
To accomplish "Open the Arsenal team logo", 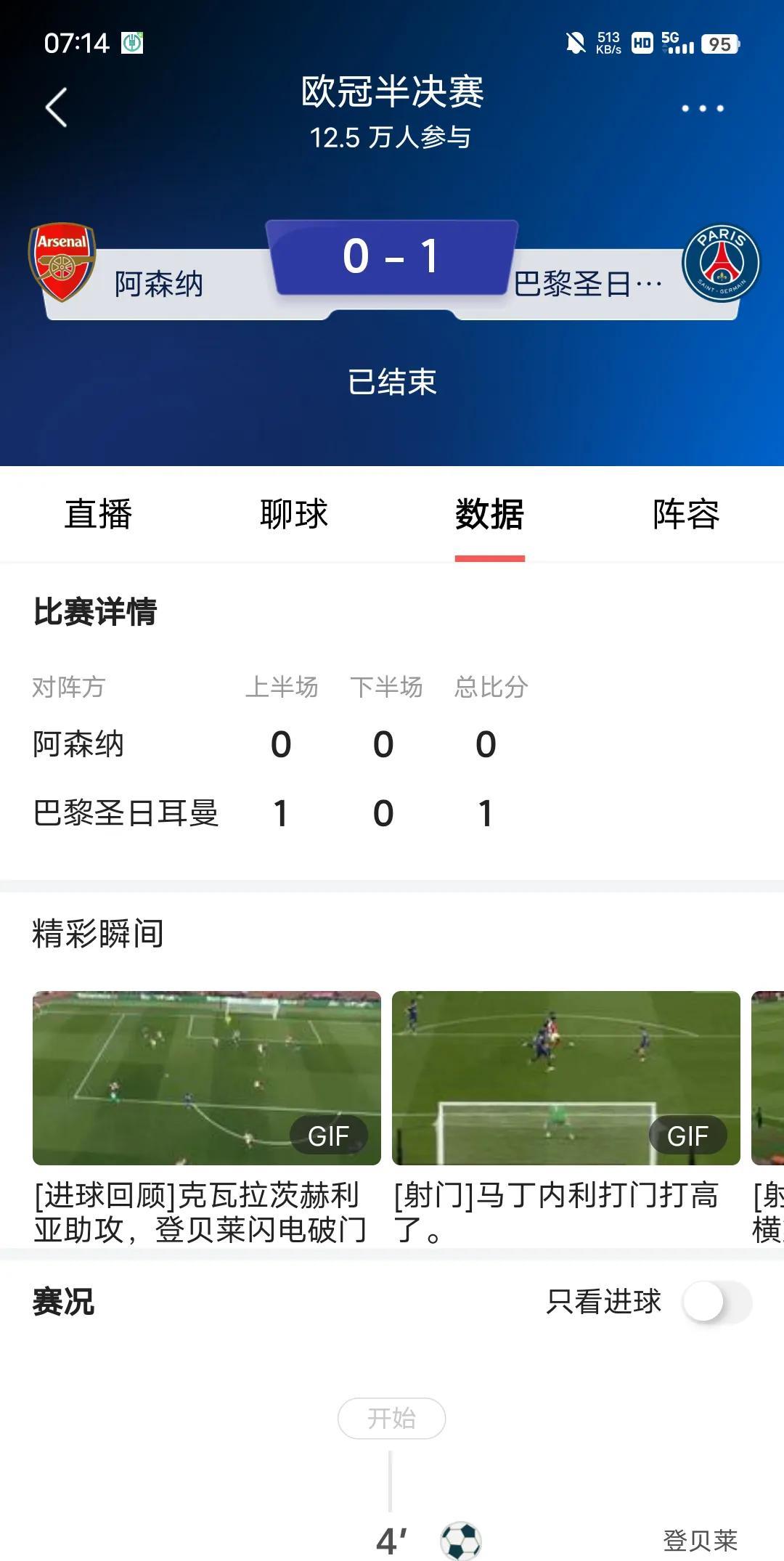I will (x=62, y=262).
